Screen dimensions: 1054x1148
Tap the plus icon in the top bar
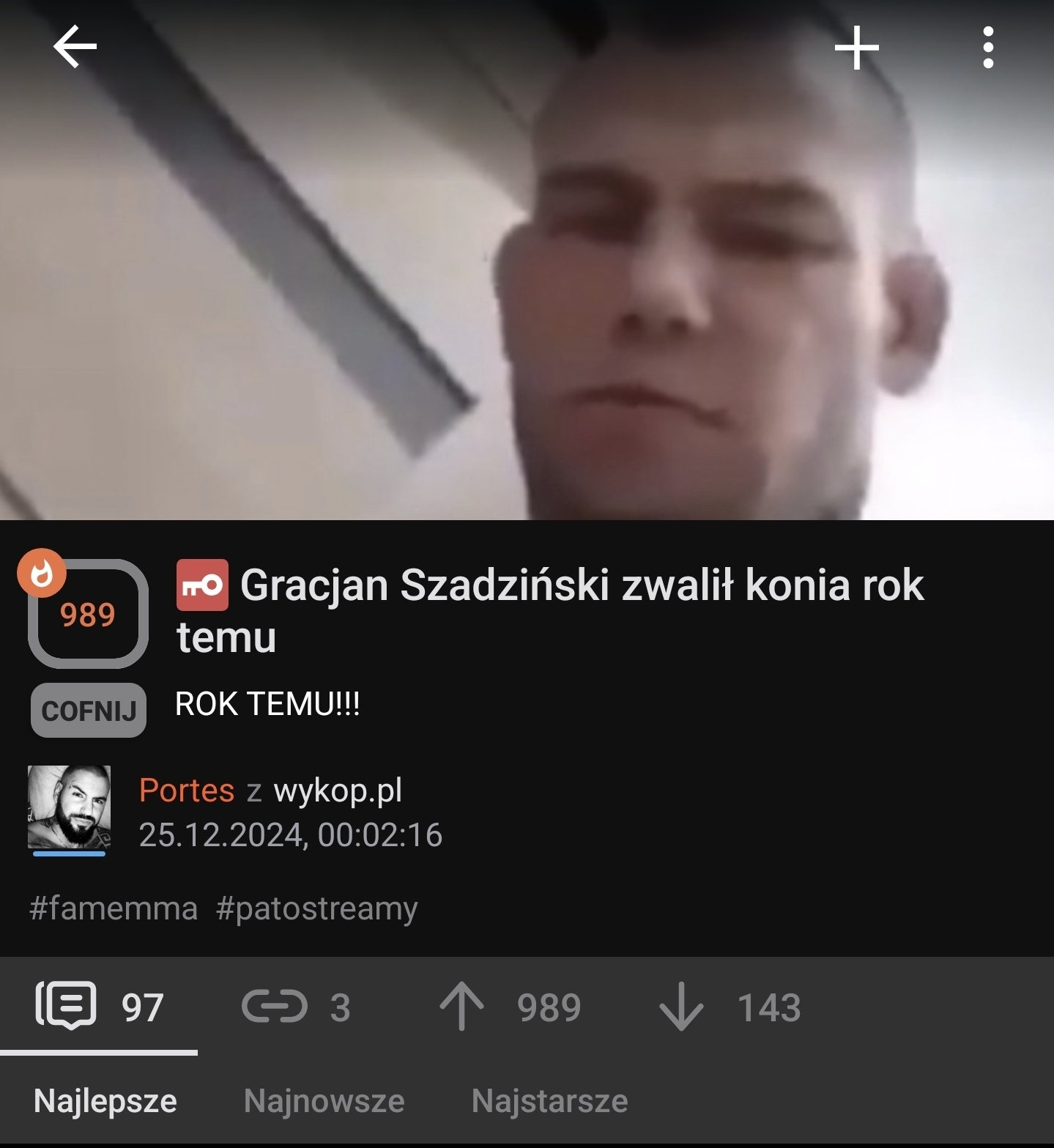tap(856, 48)
